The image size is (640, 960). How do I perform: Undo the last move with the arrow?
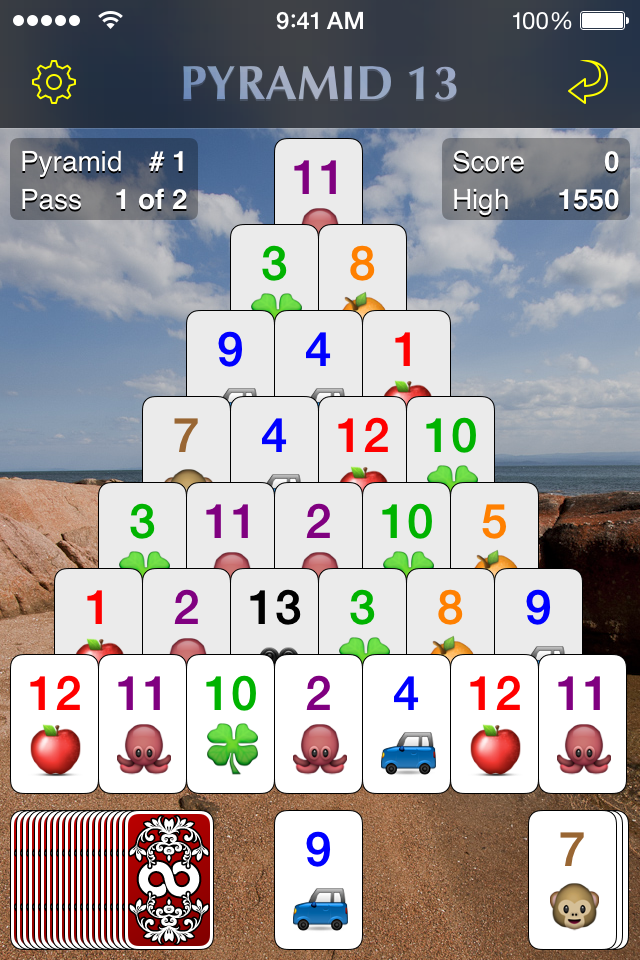(588, 83)
